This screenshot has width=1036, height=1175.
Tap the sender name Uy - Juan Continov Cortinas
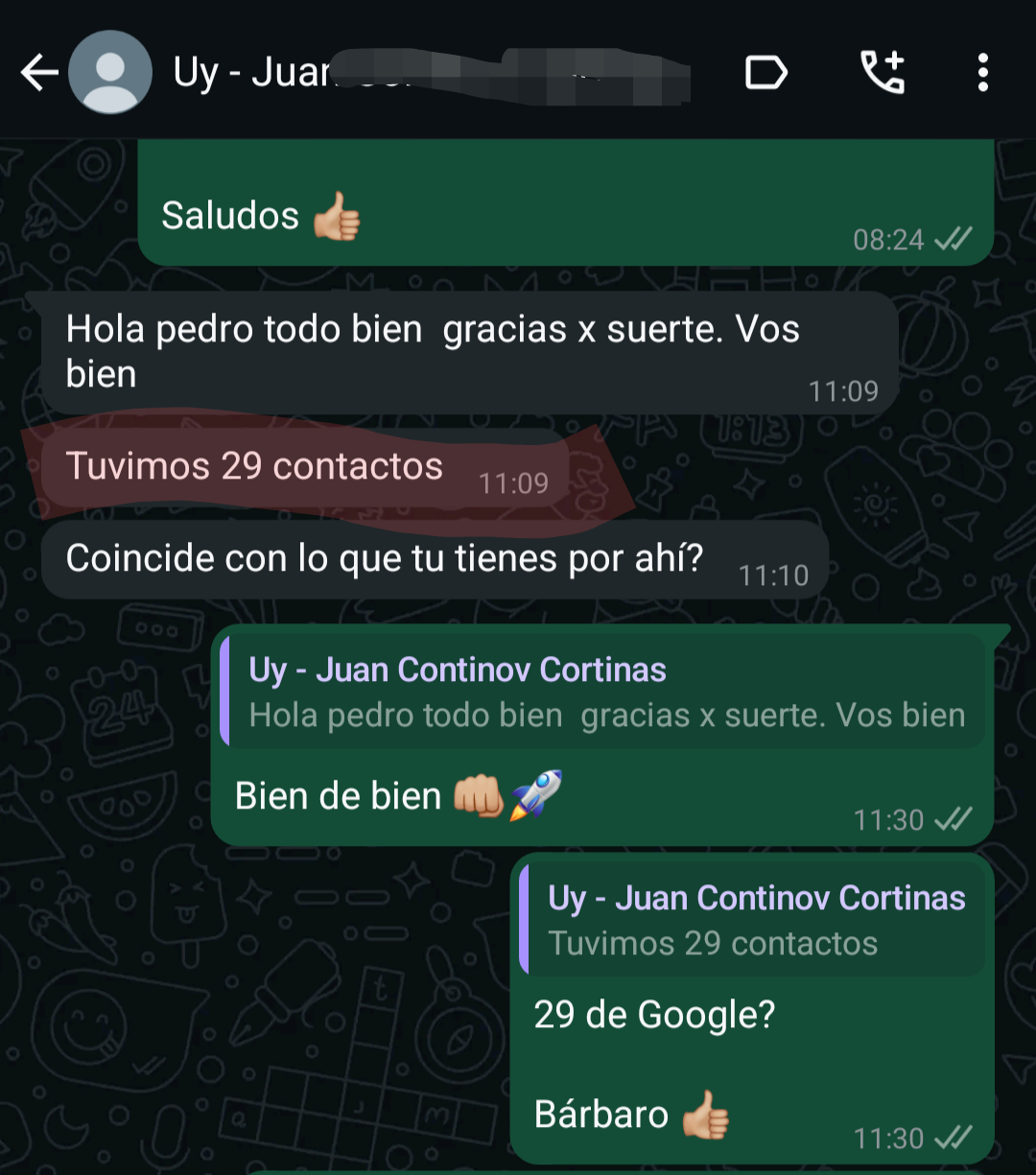pos(457,669)
